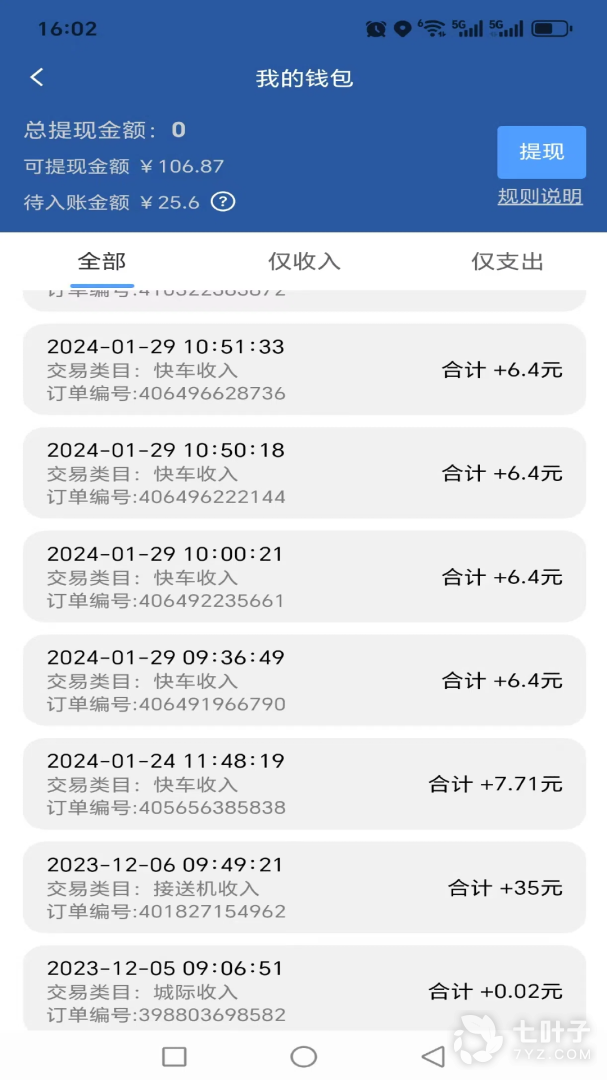Tap the help icon beside 待入账金额
This screenshot has height=1080, width=607.
223,202
